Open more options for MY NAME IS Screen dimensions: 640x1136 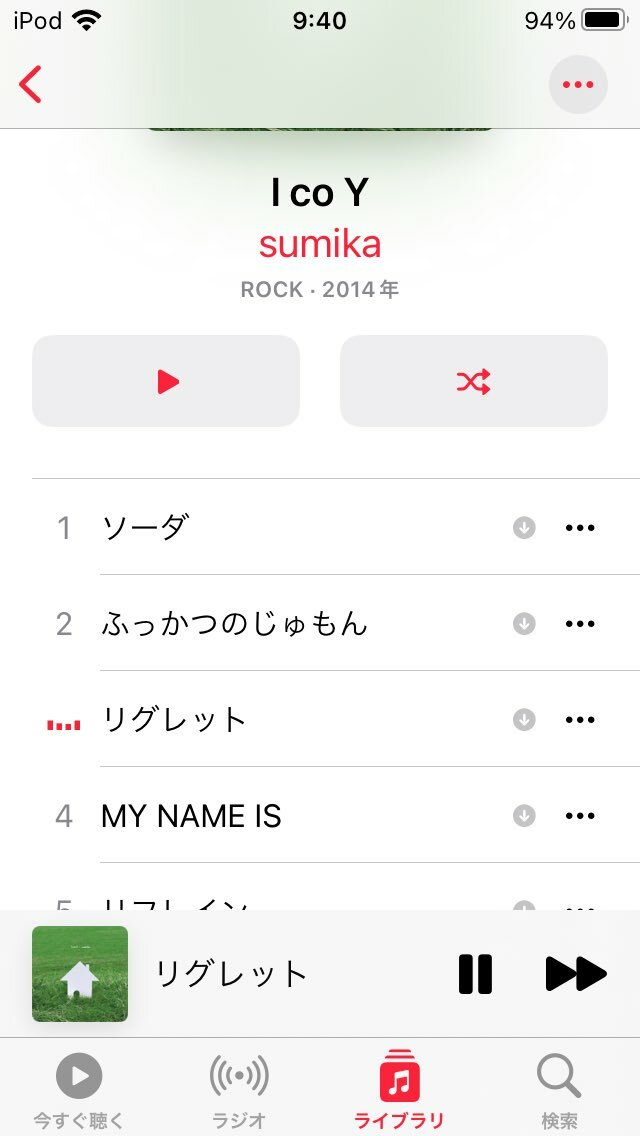[x=580, y=816]
